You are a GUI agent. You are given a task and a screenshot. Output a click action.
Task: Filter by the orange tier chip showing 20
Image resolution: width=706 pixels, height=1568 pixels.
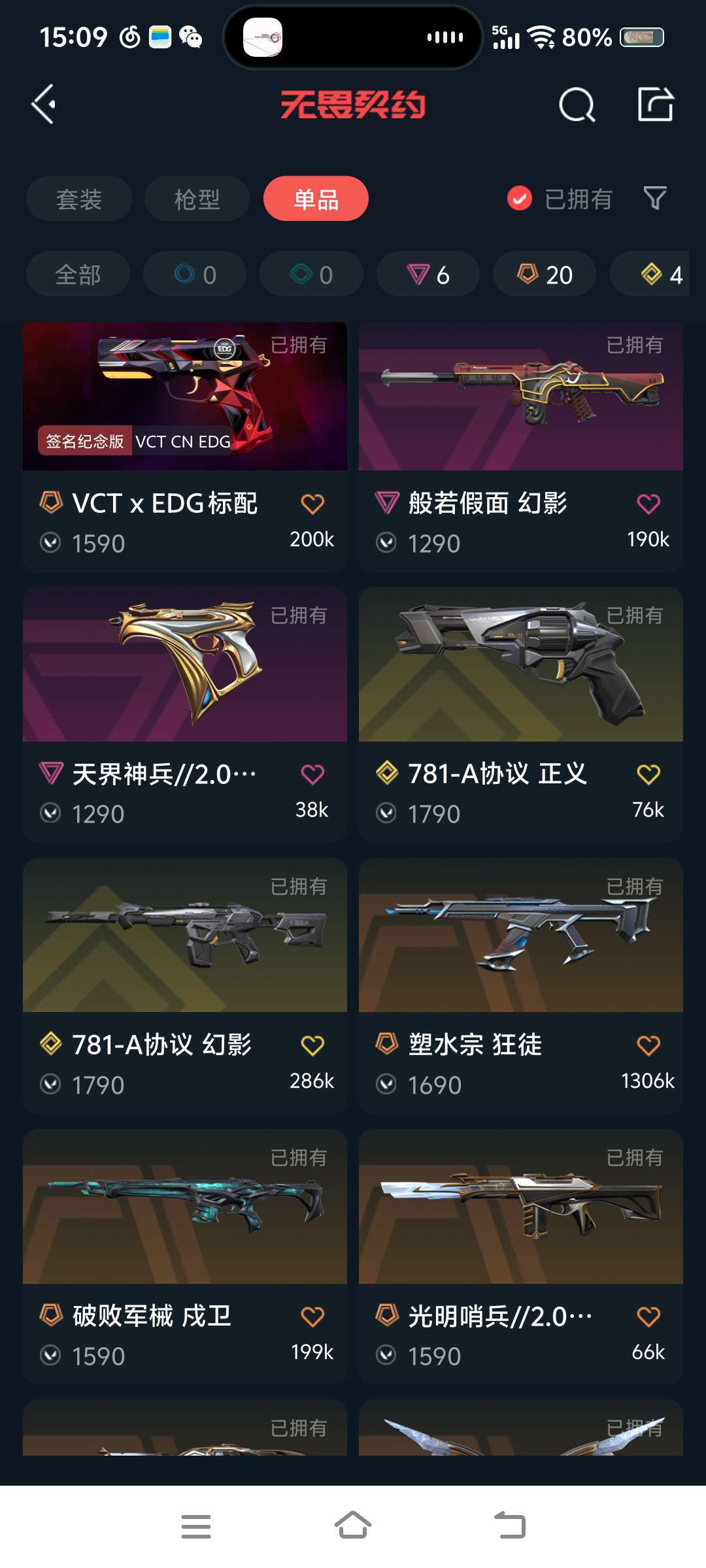[545, 274]
